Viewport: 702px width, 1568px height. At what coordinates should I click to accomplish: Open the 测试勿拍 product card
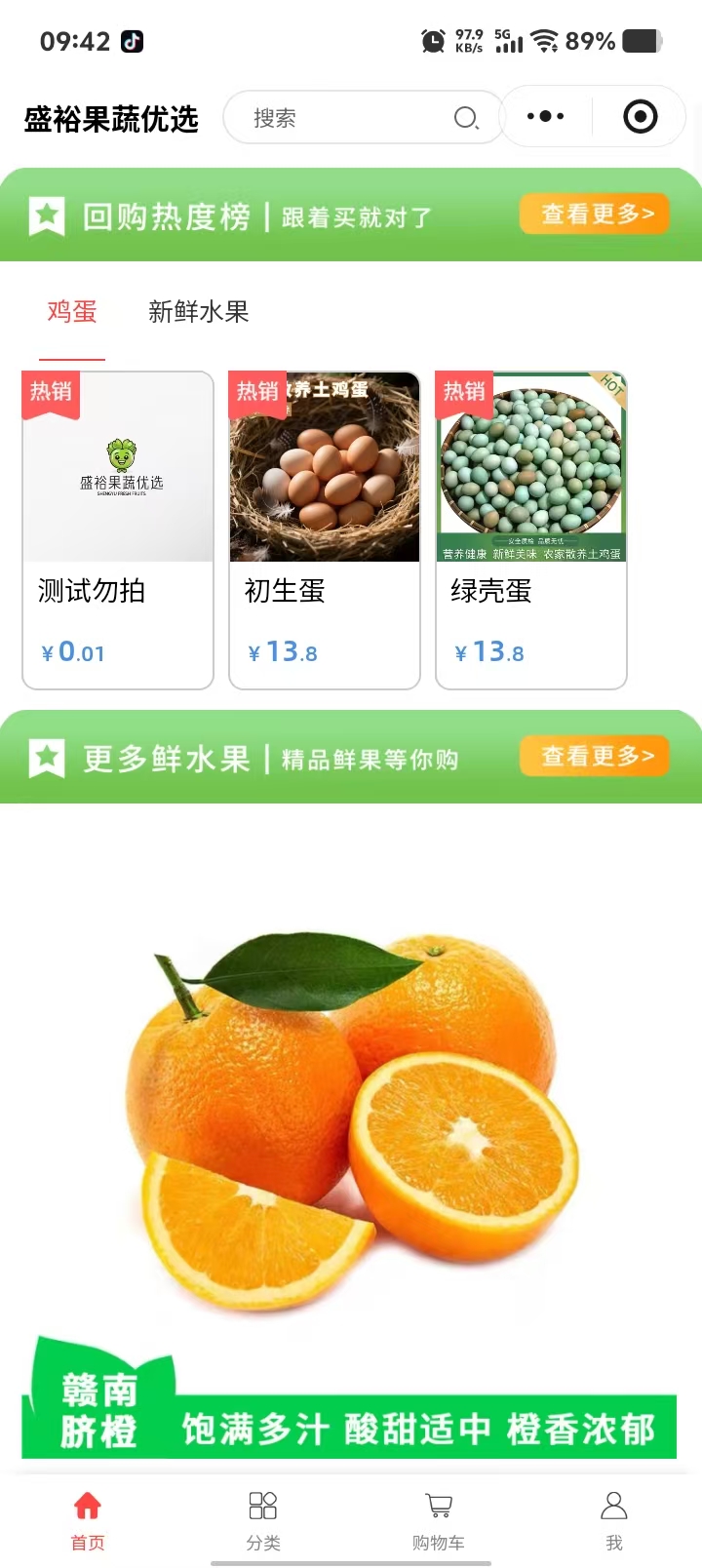[x=118, y=529]
